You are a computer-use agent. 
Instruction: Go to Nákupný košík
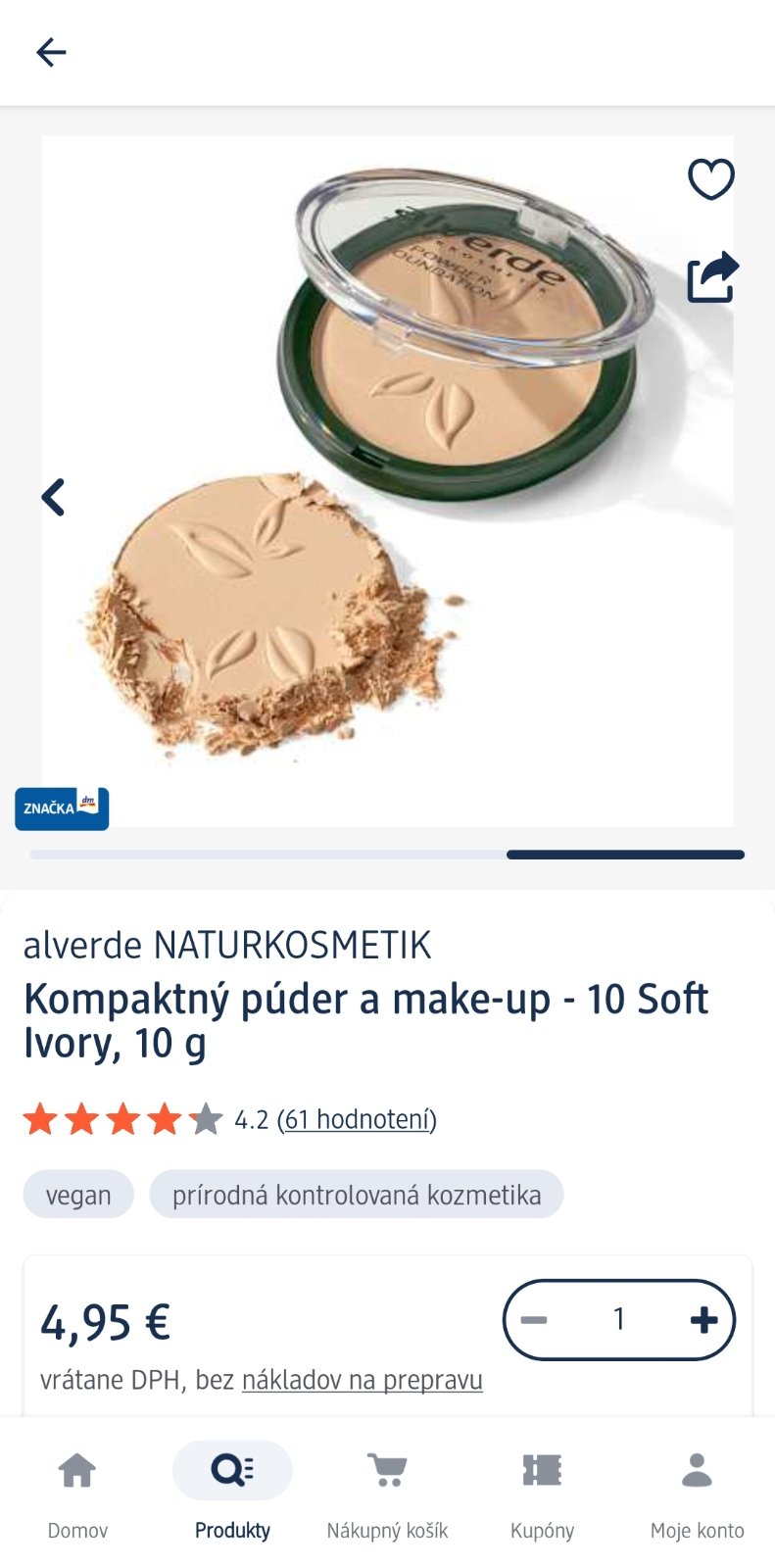387,1492
